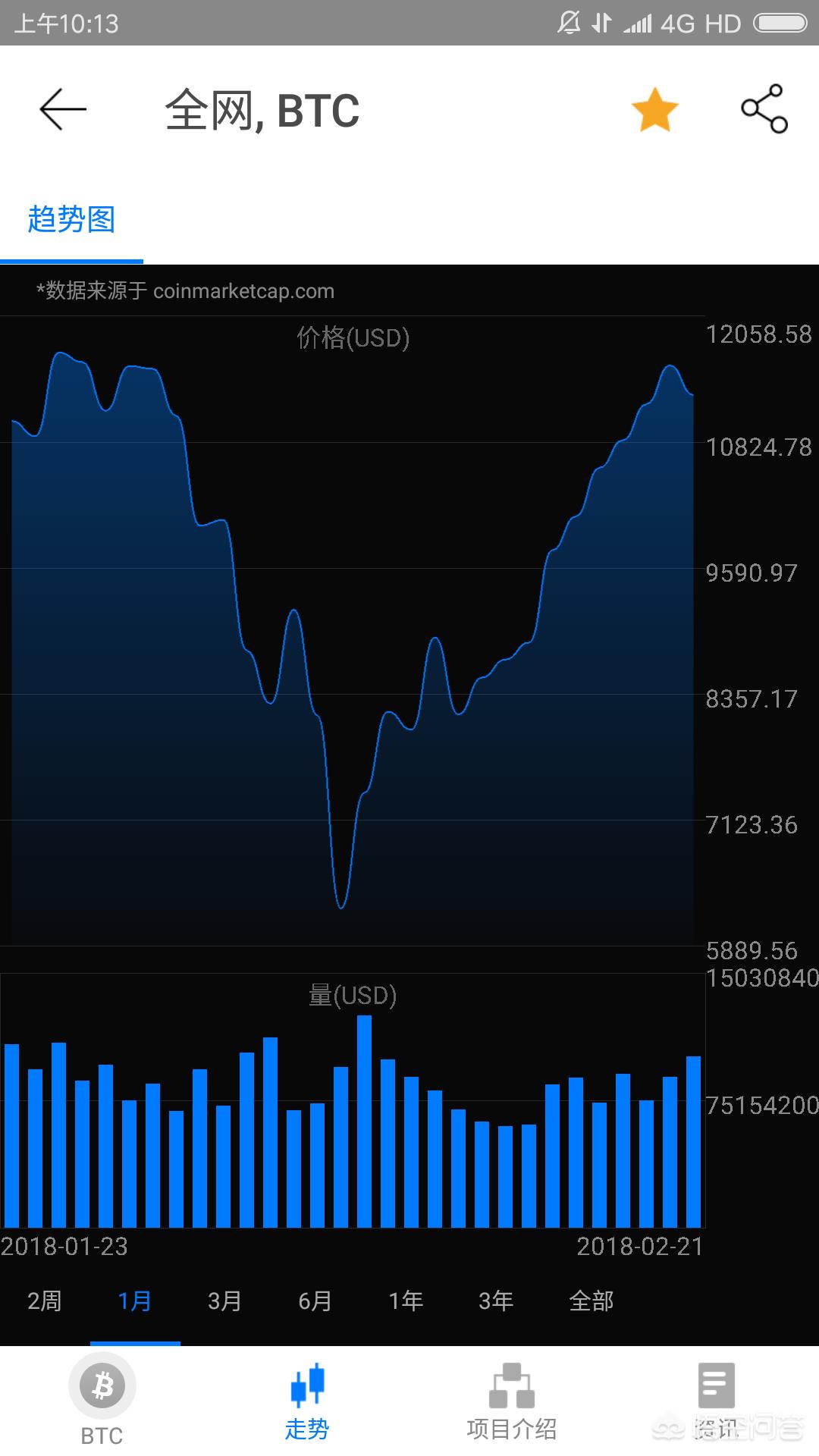The image size is (819, 1456).
Task: Open the 趋势图 tab
Action: pos(71,220)
